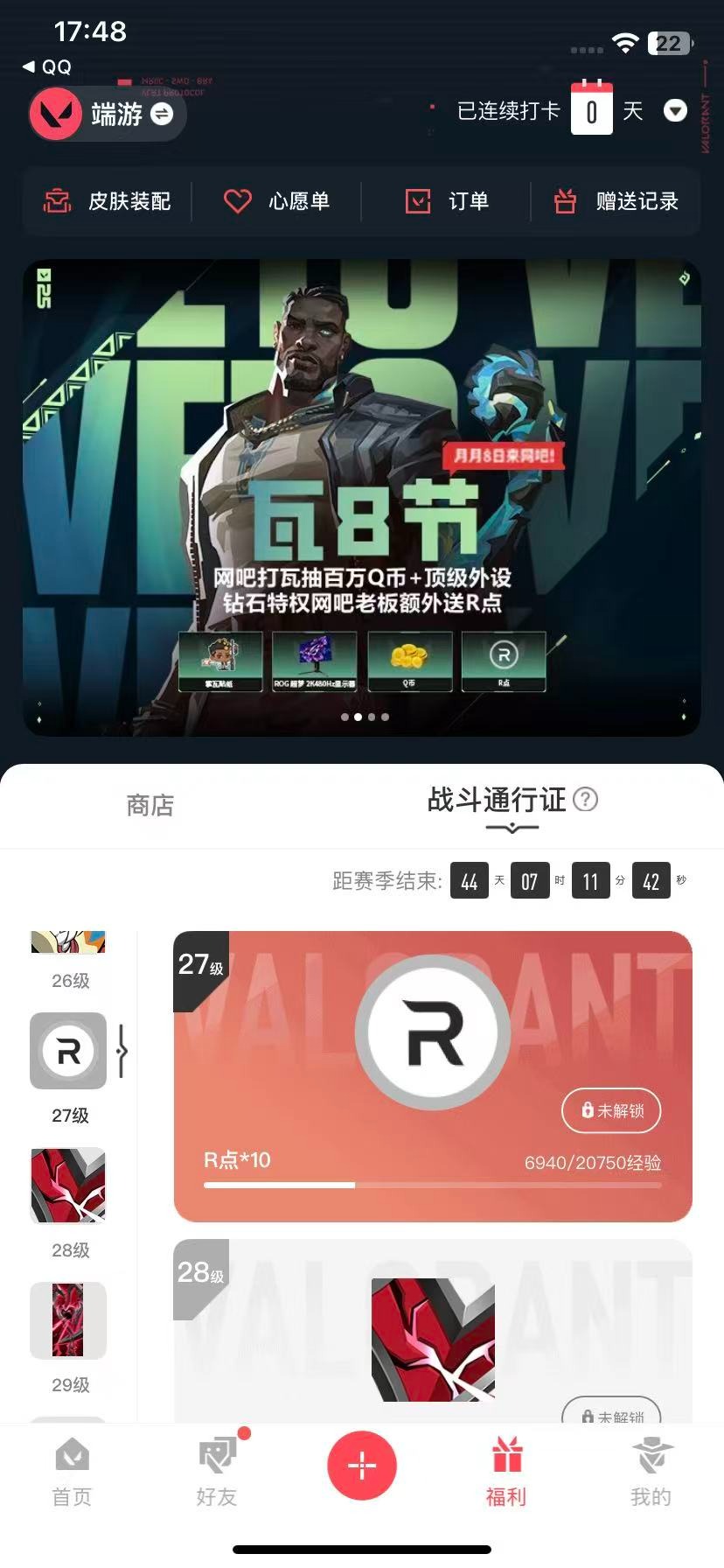The image size is (724, 1568).
Task: Go to 首页 home tab
Action: pos(72,1472)
